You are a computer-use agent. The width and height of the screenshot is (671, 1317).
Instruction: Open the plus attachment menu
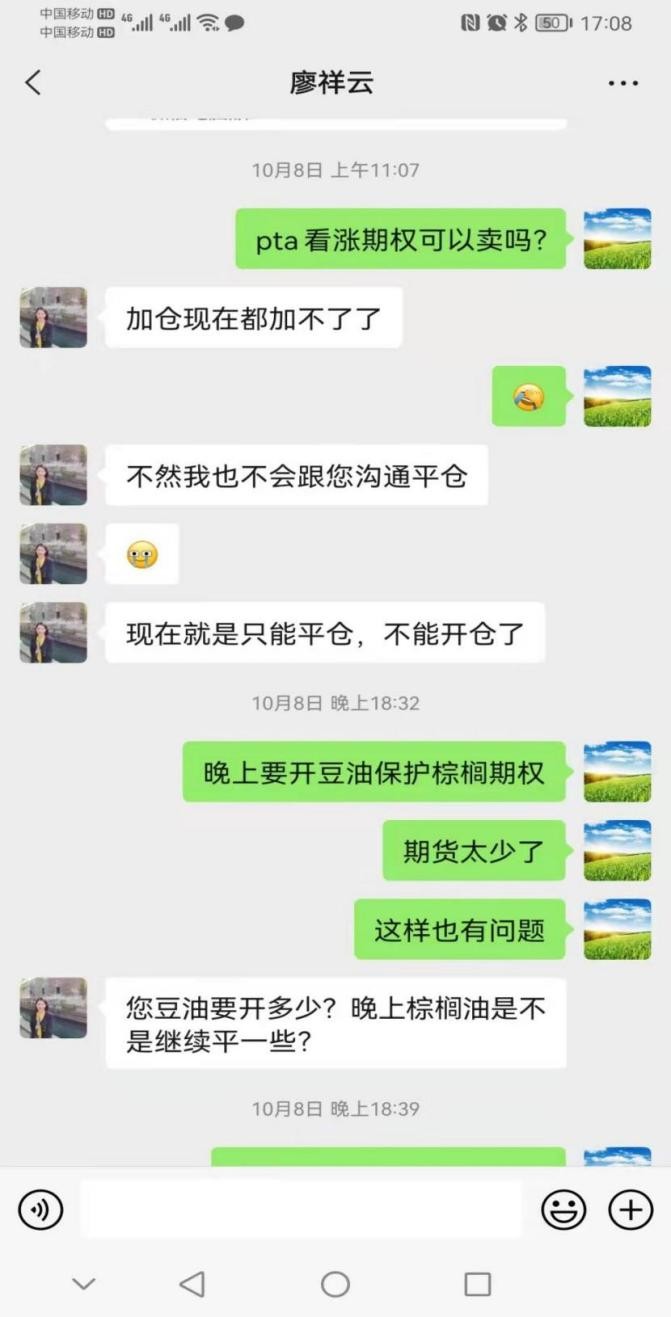(x=630, y=1210)
